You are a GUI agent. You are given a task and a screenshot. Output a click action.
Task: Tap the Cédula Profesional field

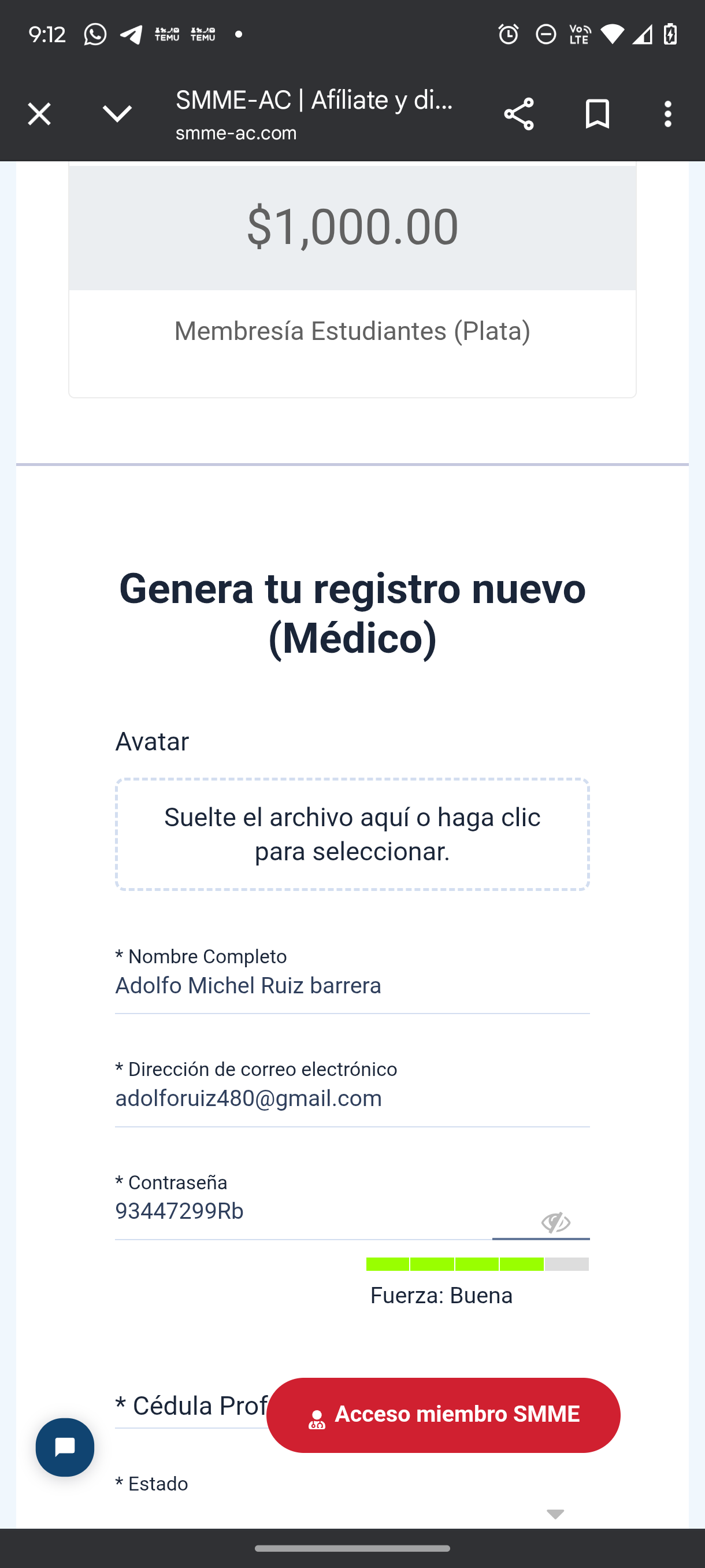pos(190,1407)
